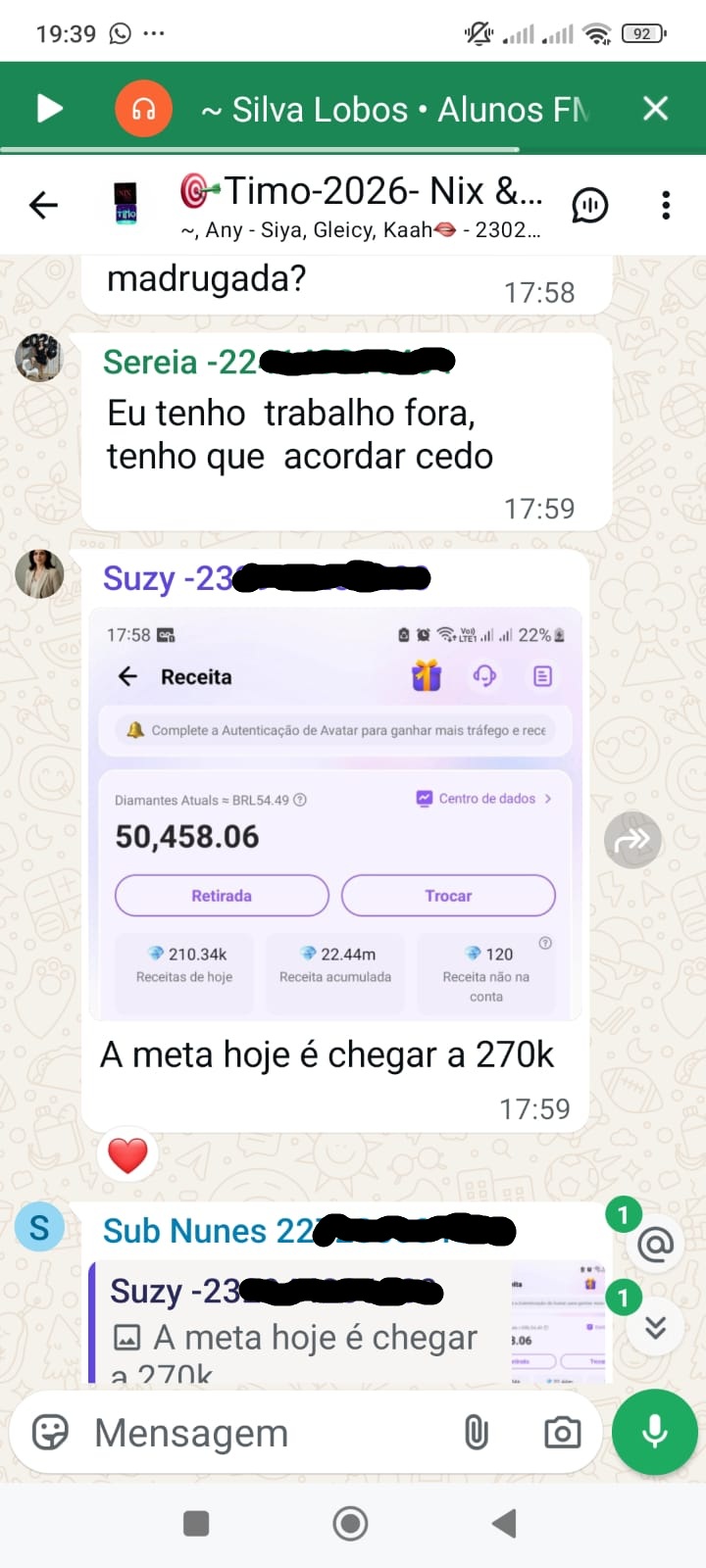Select the sticker/emoji icon in message bar

coord(47,1432)
